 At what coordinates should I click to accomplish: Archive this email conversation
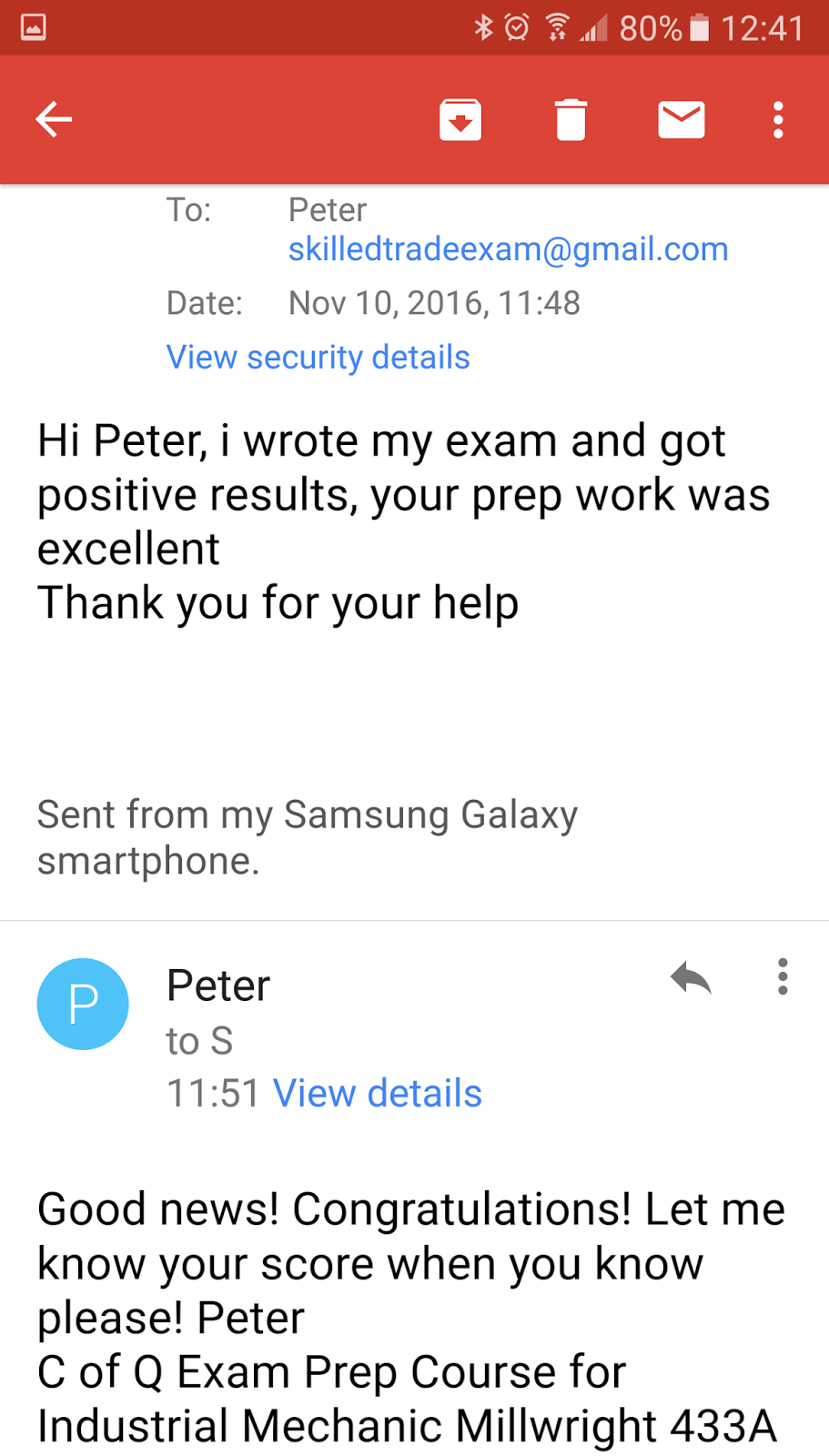coord(460,119)
